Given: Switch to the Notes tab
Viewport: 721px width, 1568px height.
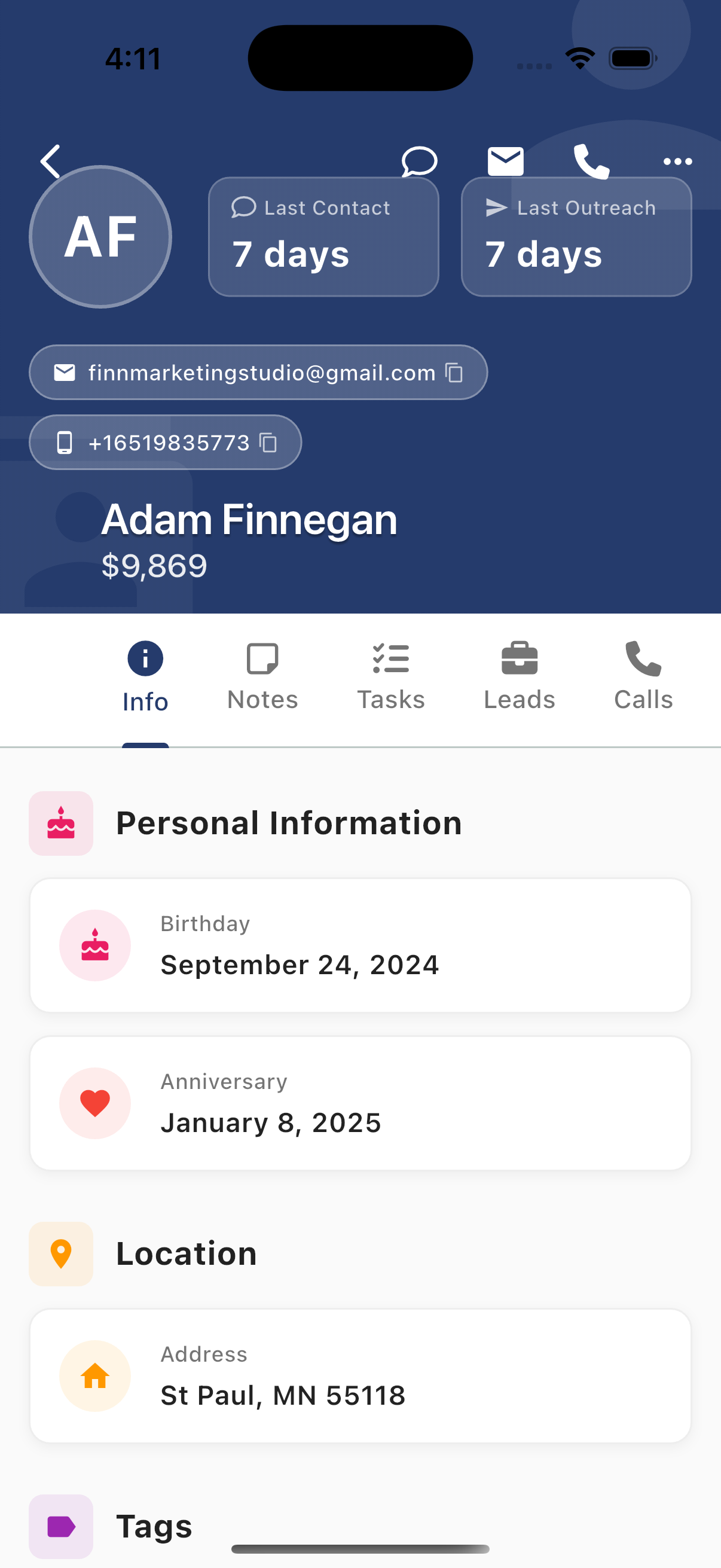Looking at the screenshot, I should 262,677.
